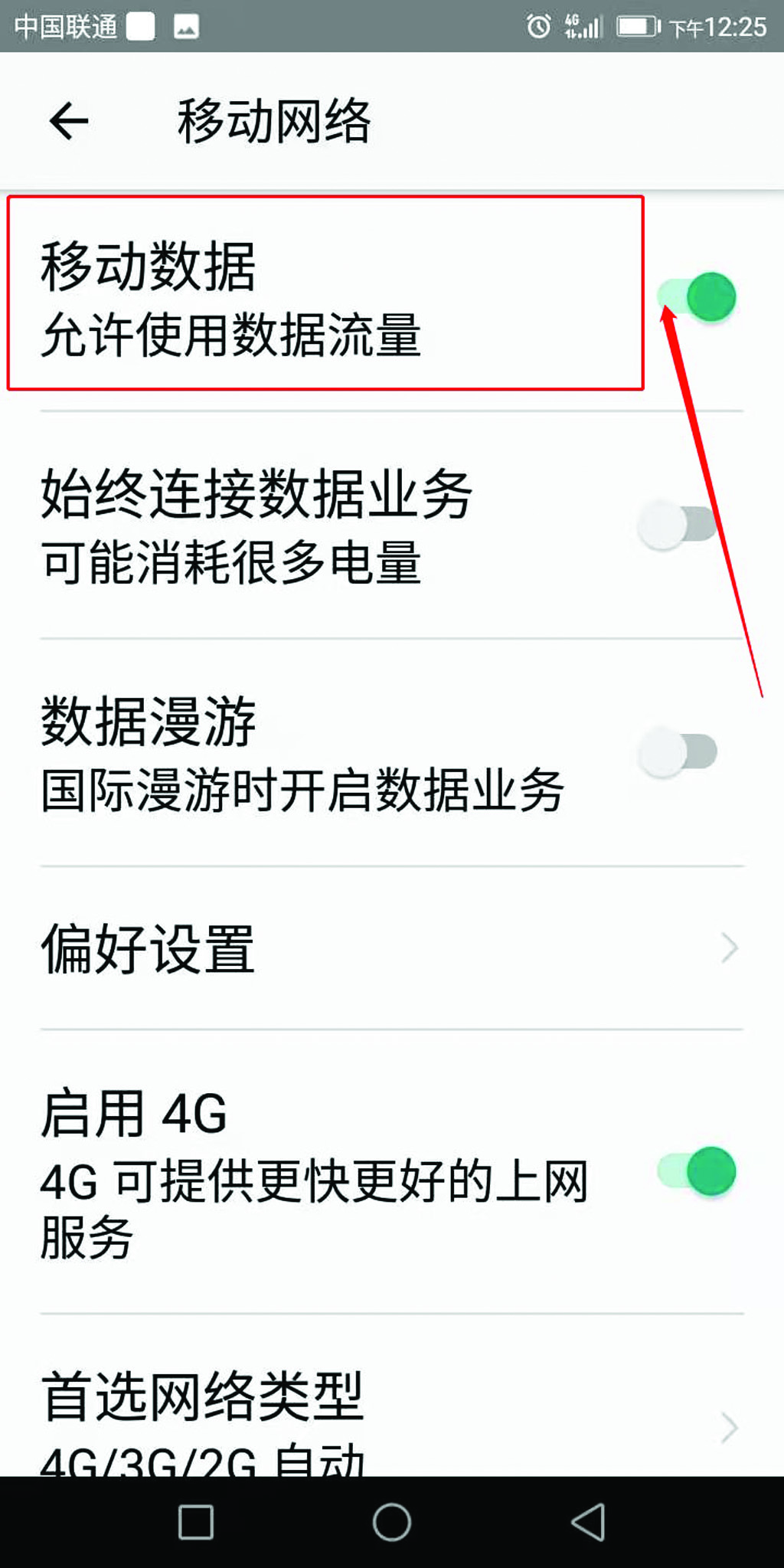
Task: Open recent apps from navigation bar
Action: (196, 1521)
